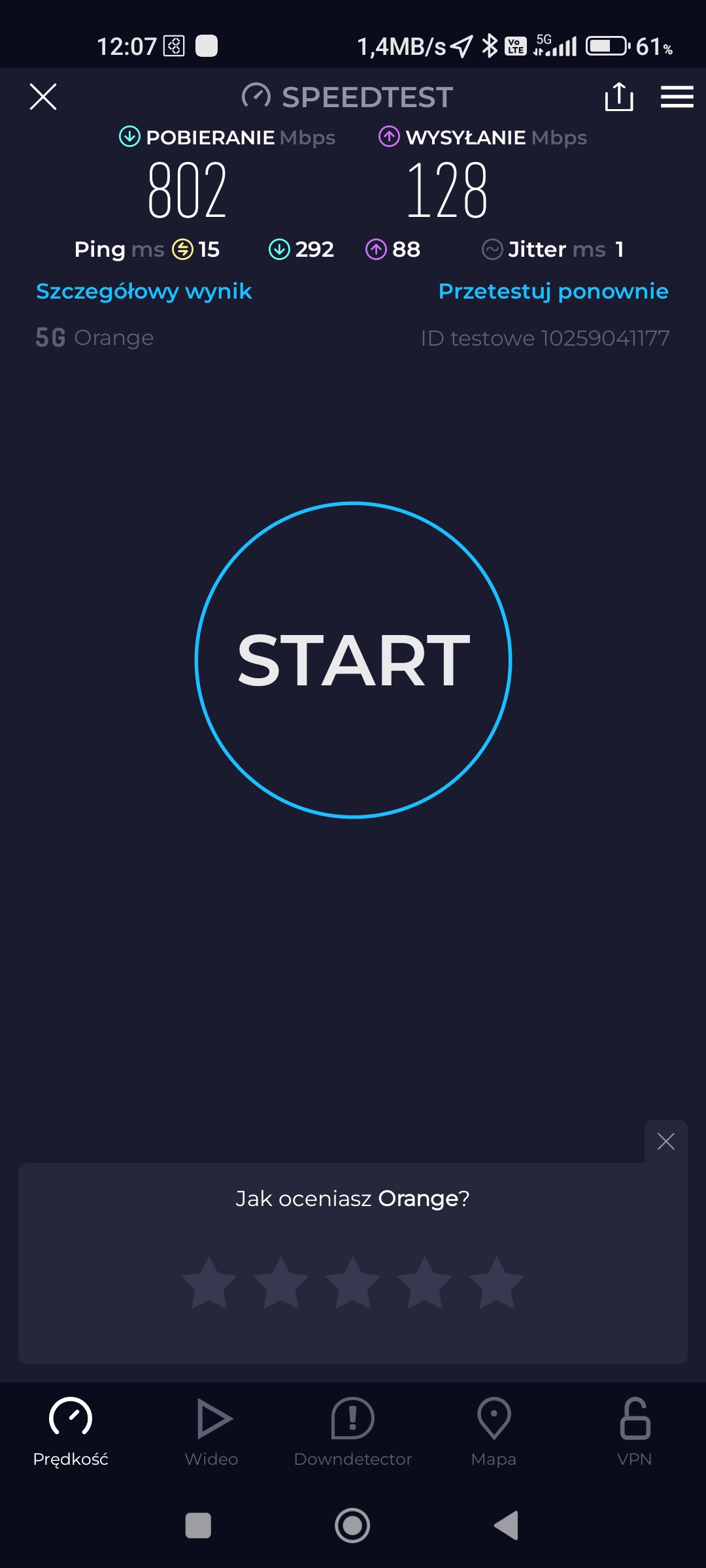Go to the home screen
The image size is (706, 1568).
(x=353, y=1526)
